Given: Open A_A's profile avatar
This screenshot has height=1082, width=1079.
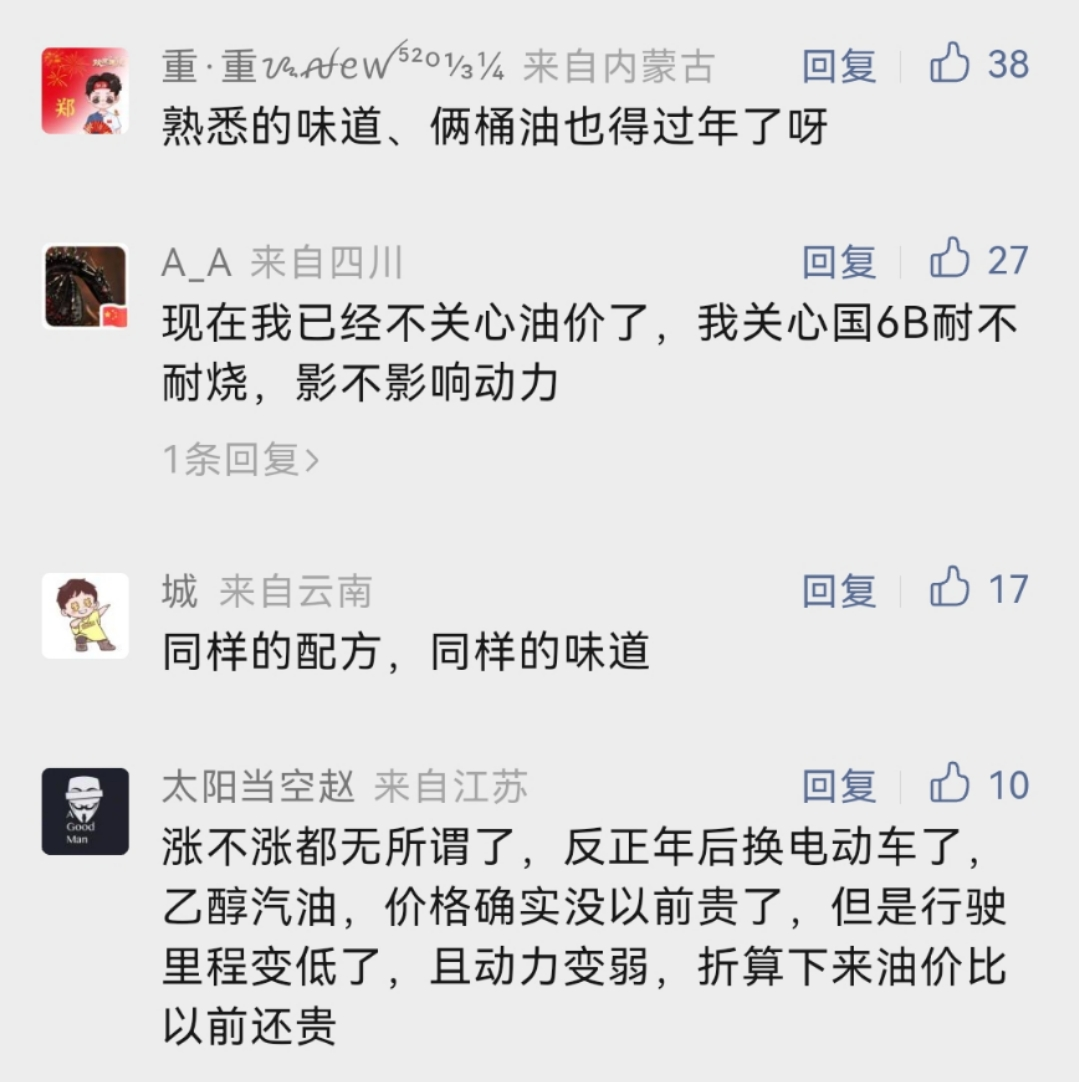Looking at the screenshot, I should coord(85,288).
